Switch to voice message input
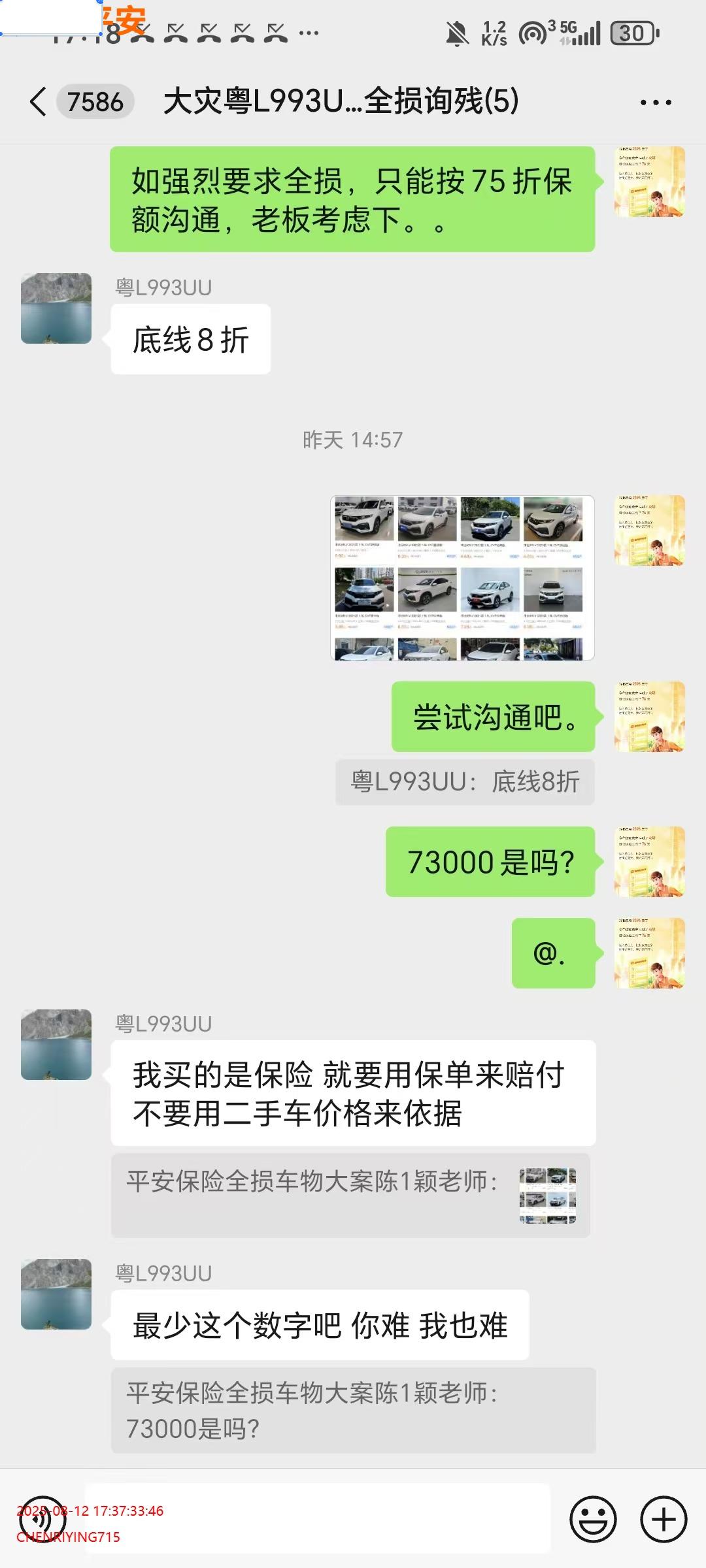Screen dimensions: 706x1568 (x=43, y=1519)
